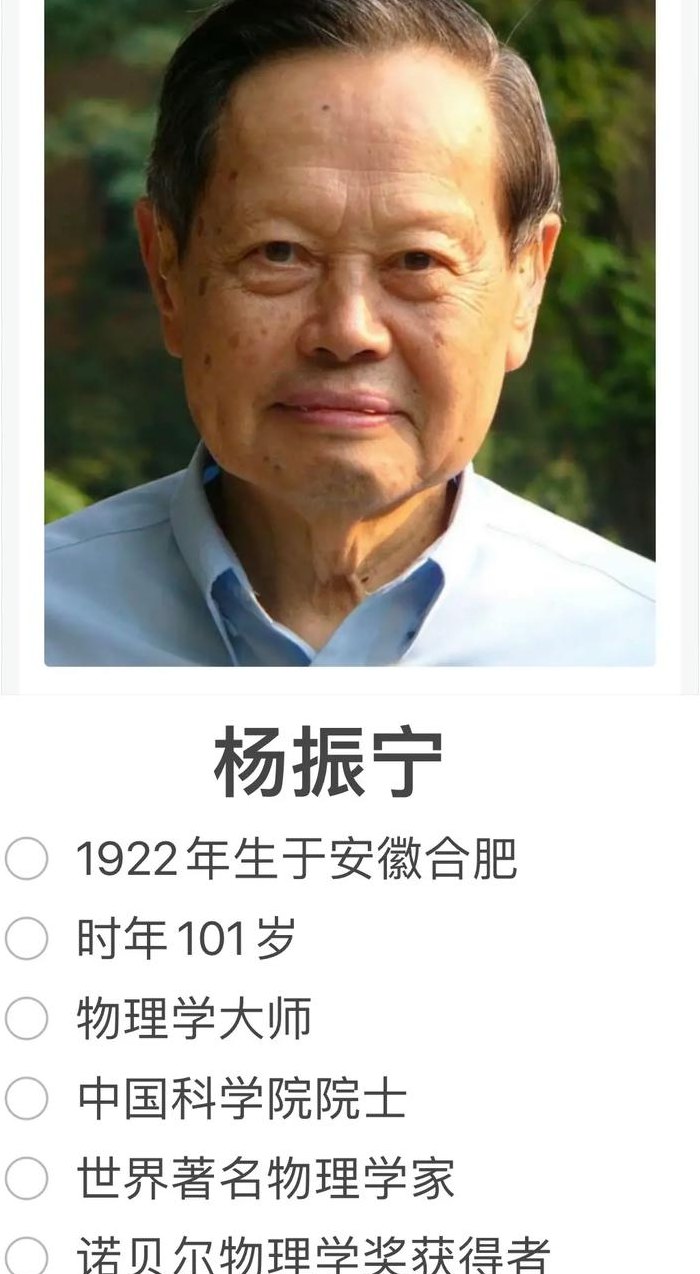Tick the 物理学大师 checklist circle
Screen dimensions: 700x1274
click(x=26, y=1019)
